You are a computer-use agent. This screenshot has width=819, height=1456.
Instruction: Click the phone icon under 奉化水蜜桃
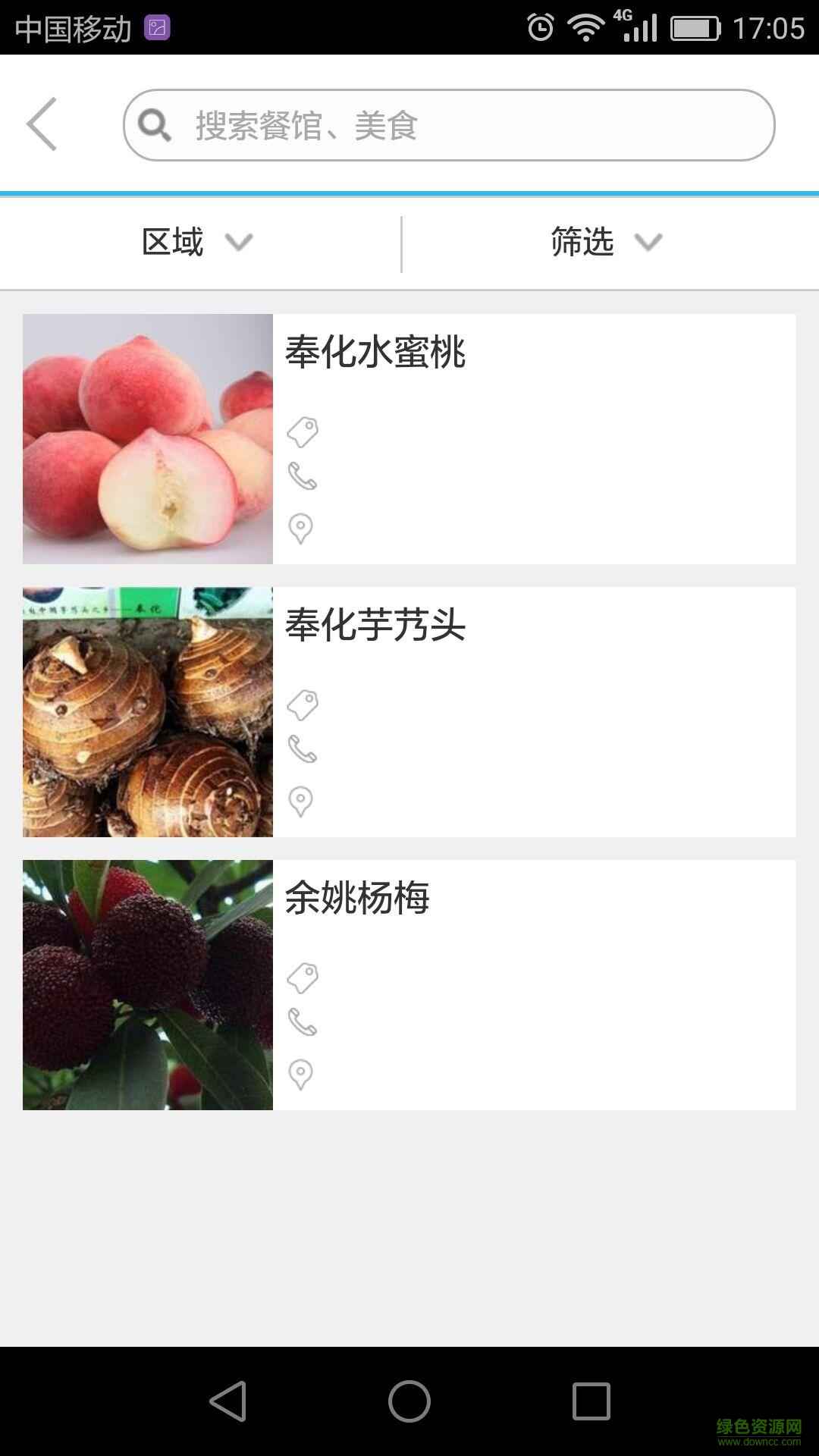coord(302,478)
